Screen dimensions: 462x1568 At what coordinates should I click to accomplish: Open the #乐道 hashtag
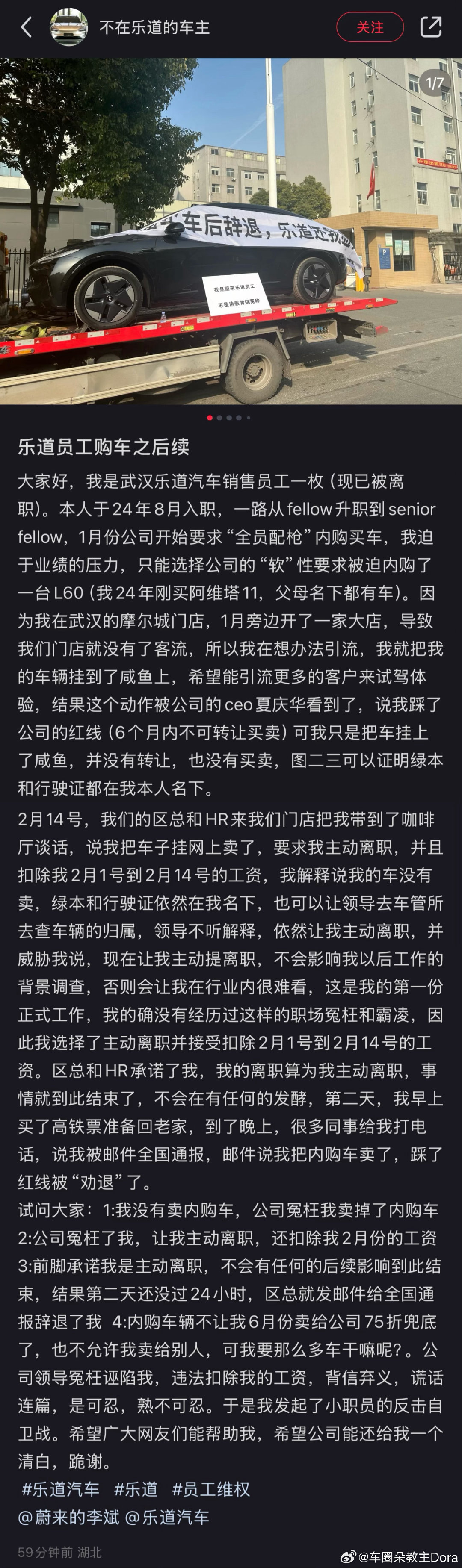pos(136,1489)
